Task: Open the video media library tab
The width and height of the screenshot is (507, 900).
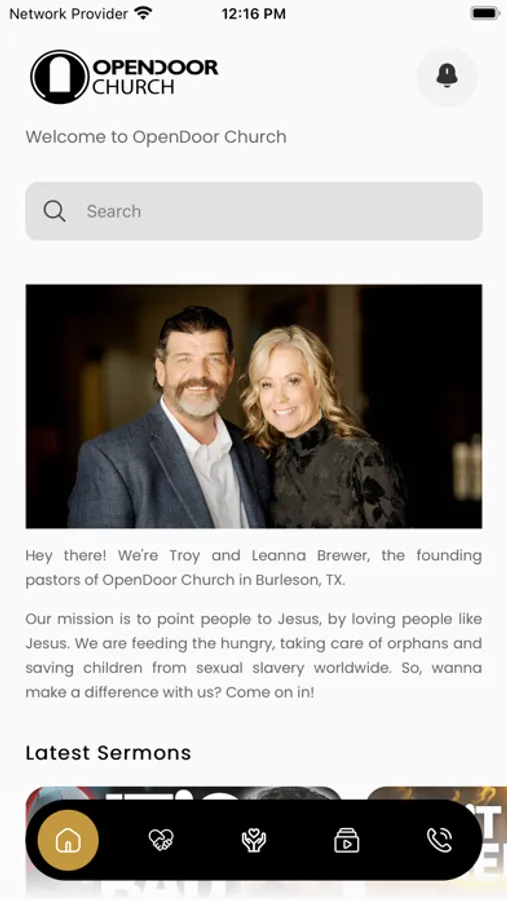Action: tap(347, 841)
